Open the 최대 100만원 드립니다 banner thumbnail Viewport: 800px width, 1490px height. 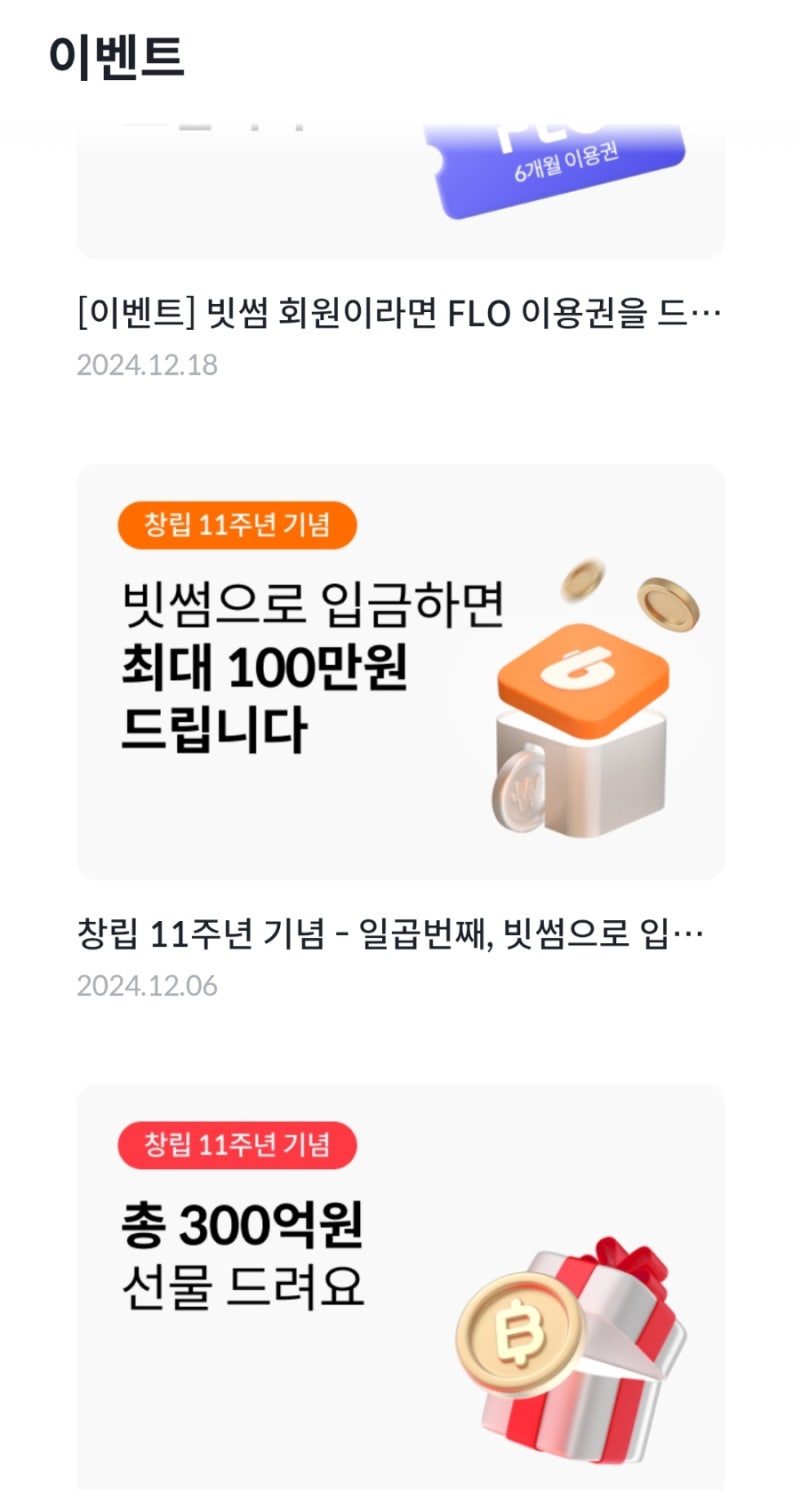400,668
